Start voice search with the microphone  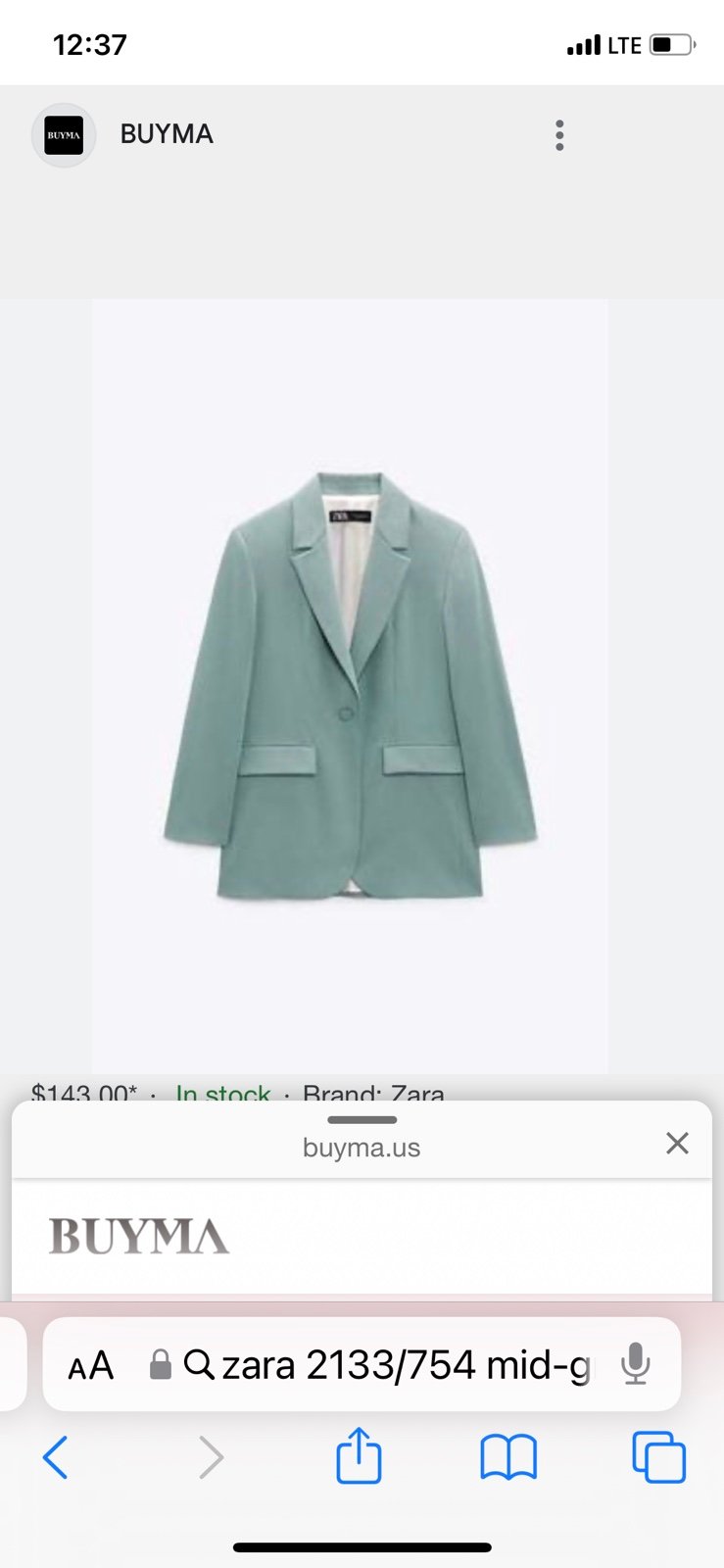click(x=636, y=1364)
